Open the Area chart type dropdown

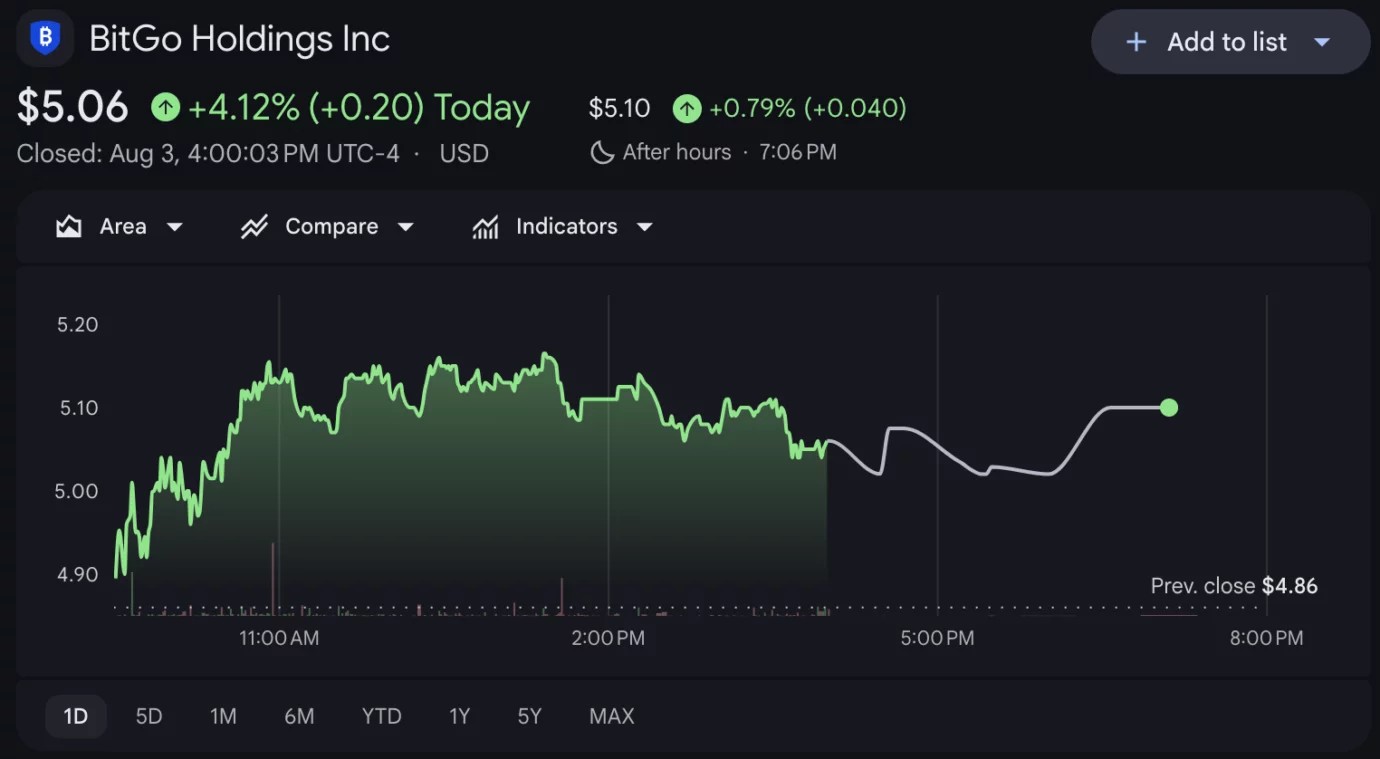120,227
